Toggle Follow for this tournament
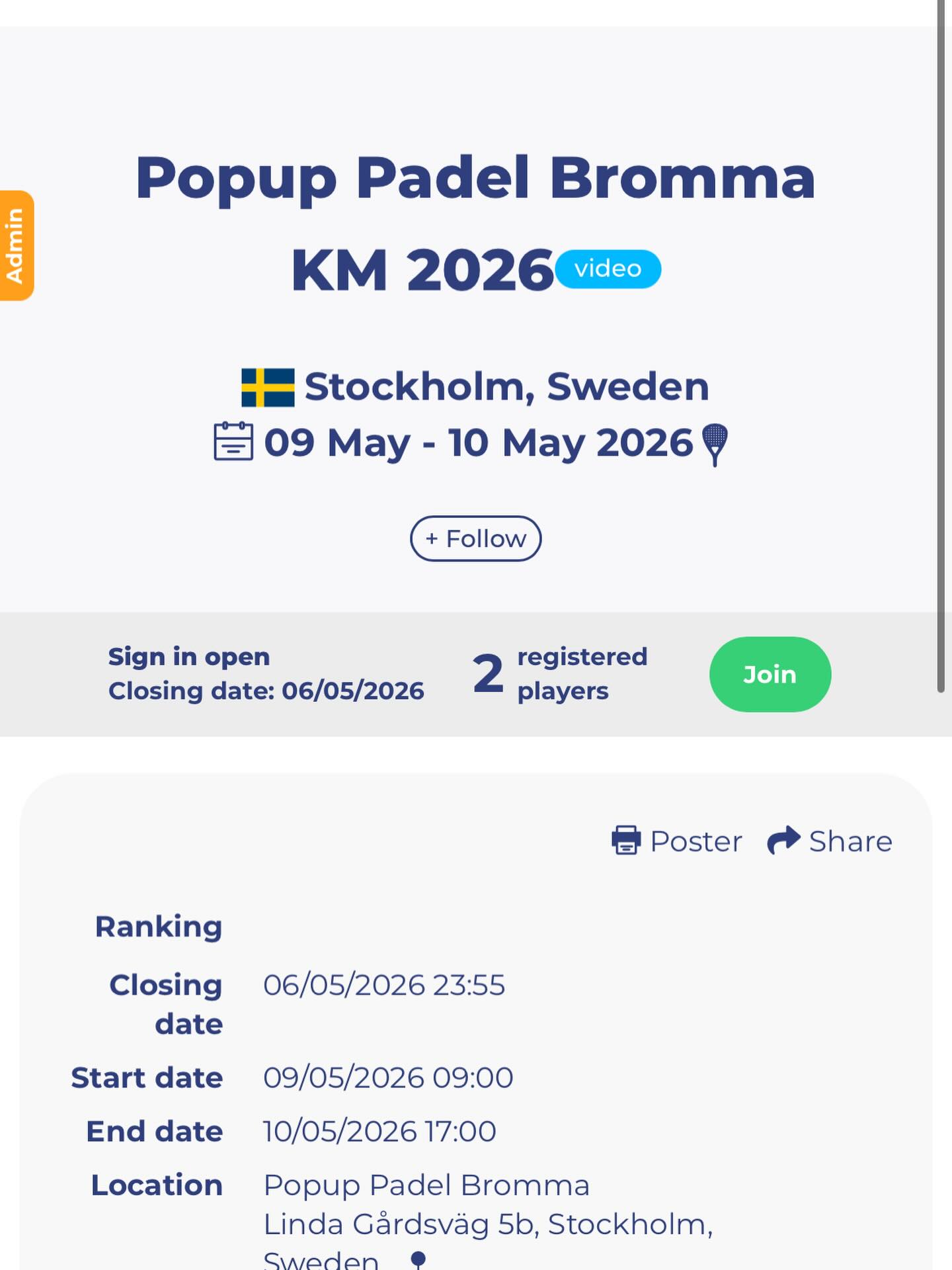This screenshot has width=952, height=1270. (475, 538)
